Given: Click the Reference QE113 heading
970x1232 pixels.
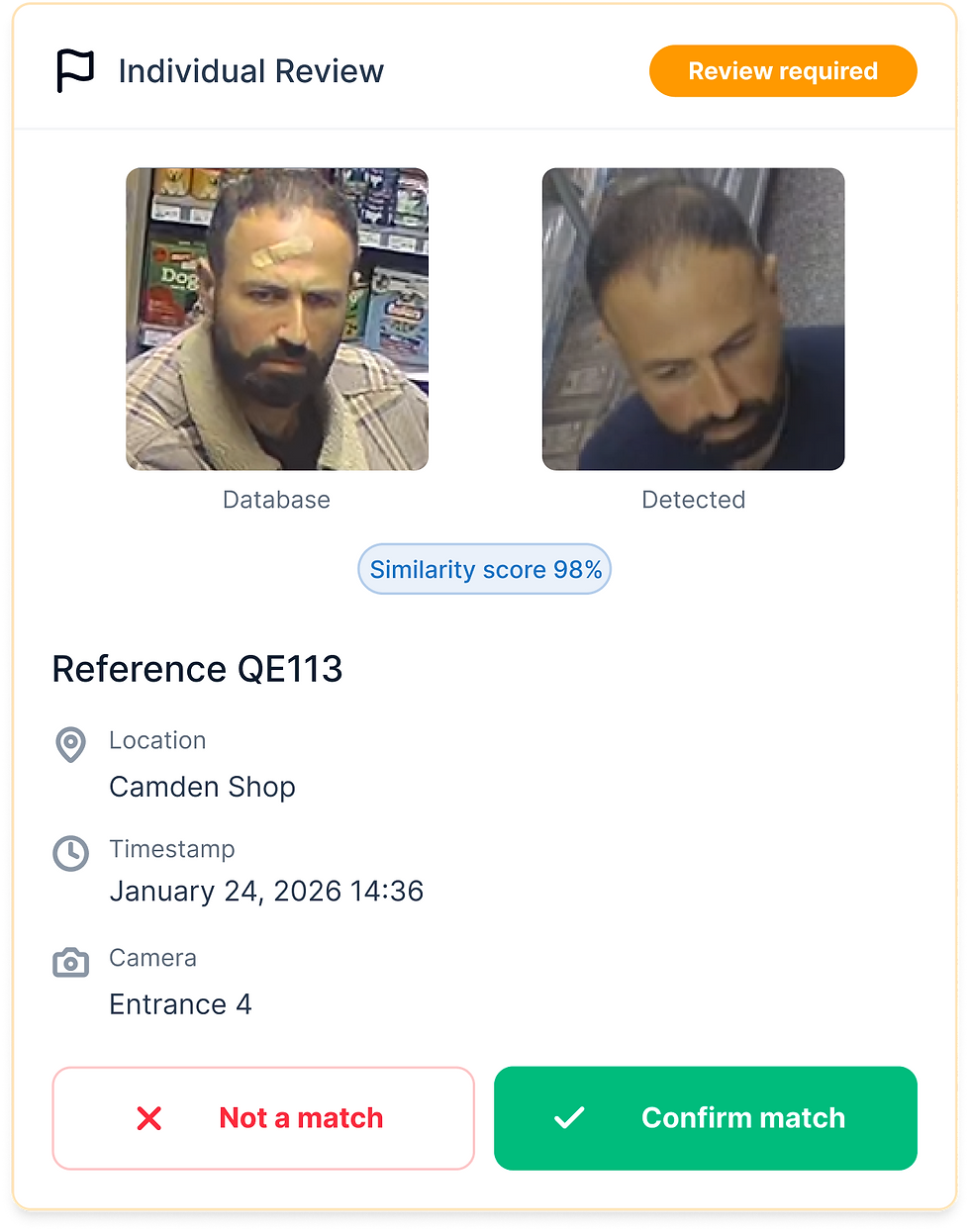Looking at the screenshot, I should pyautogui.click(x=198, y=670).
